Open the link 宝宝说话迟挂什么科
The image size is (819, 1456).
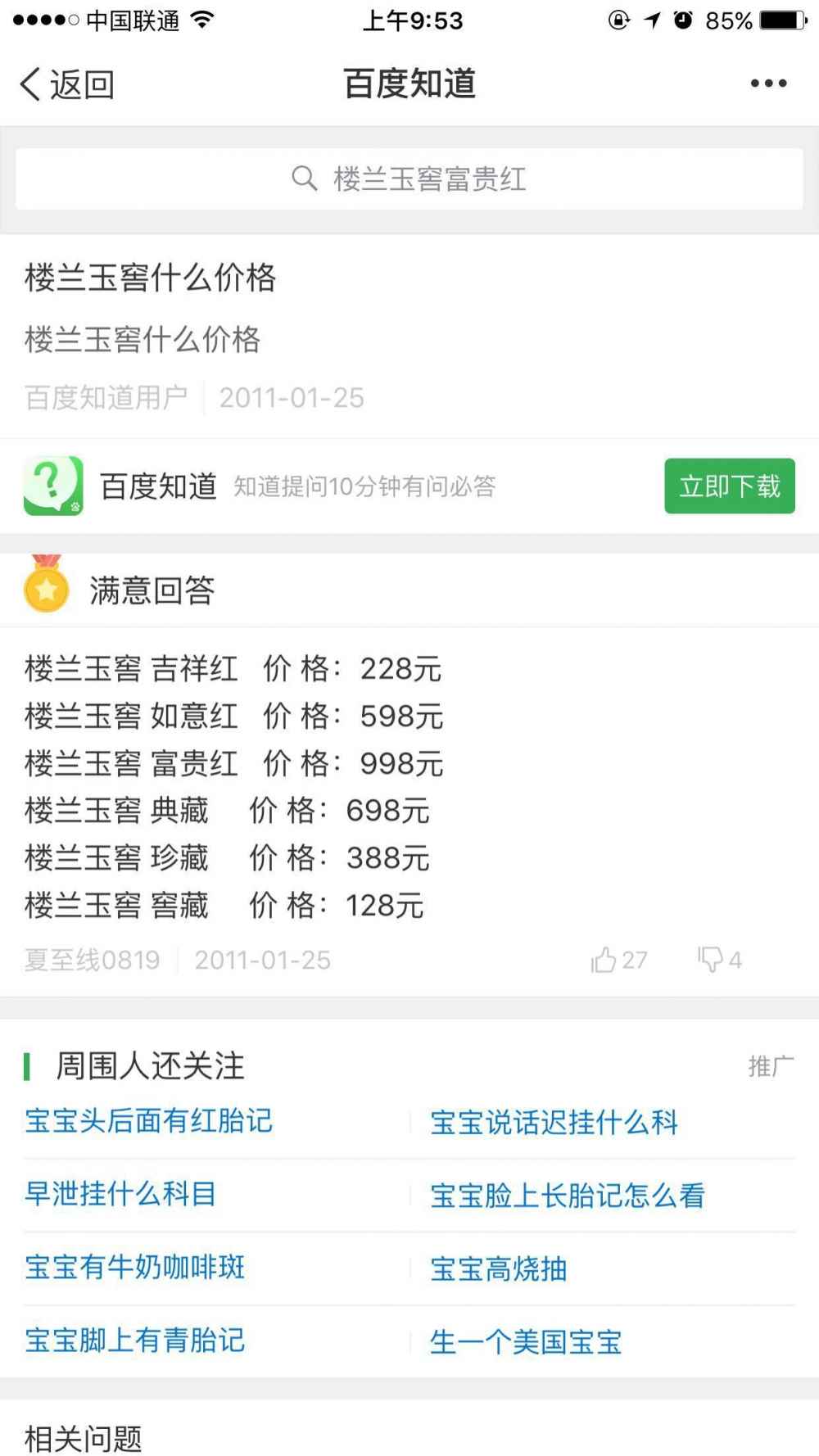coord(554,1123)
